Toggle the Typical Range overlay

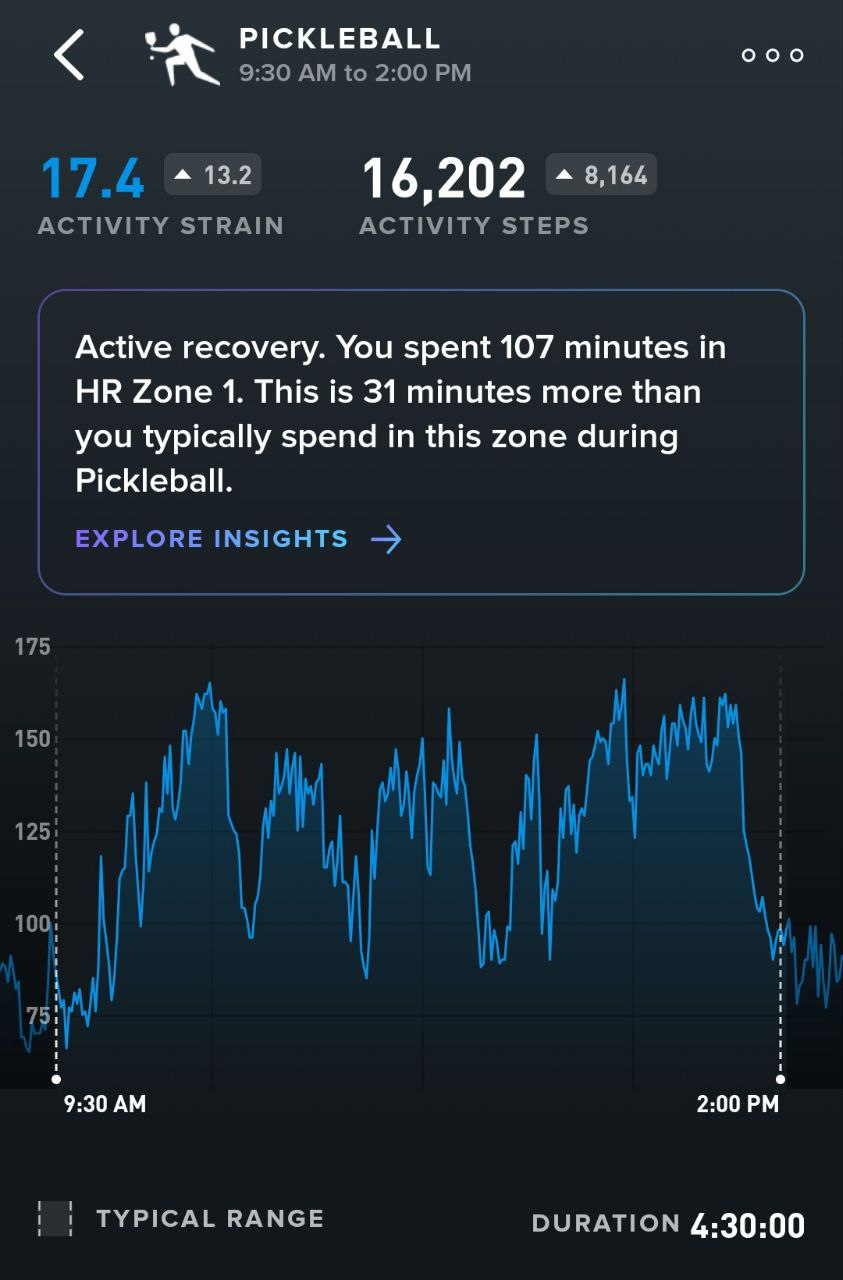click(x=55, y=1219)
